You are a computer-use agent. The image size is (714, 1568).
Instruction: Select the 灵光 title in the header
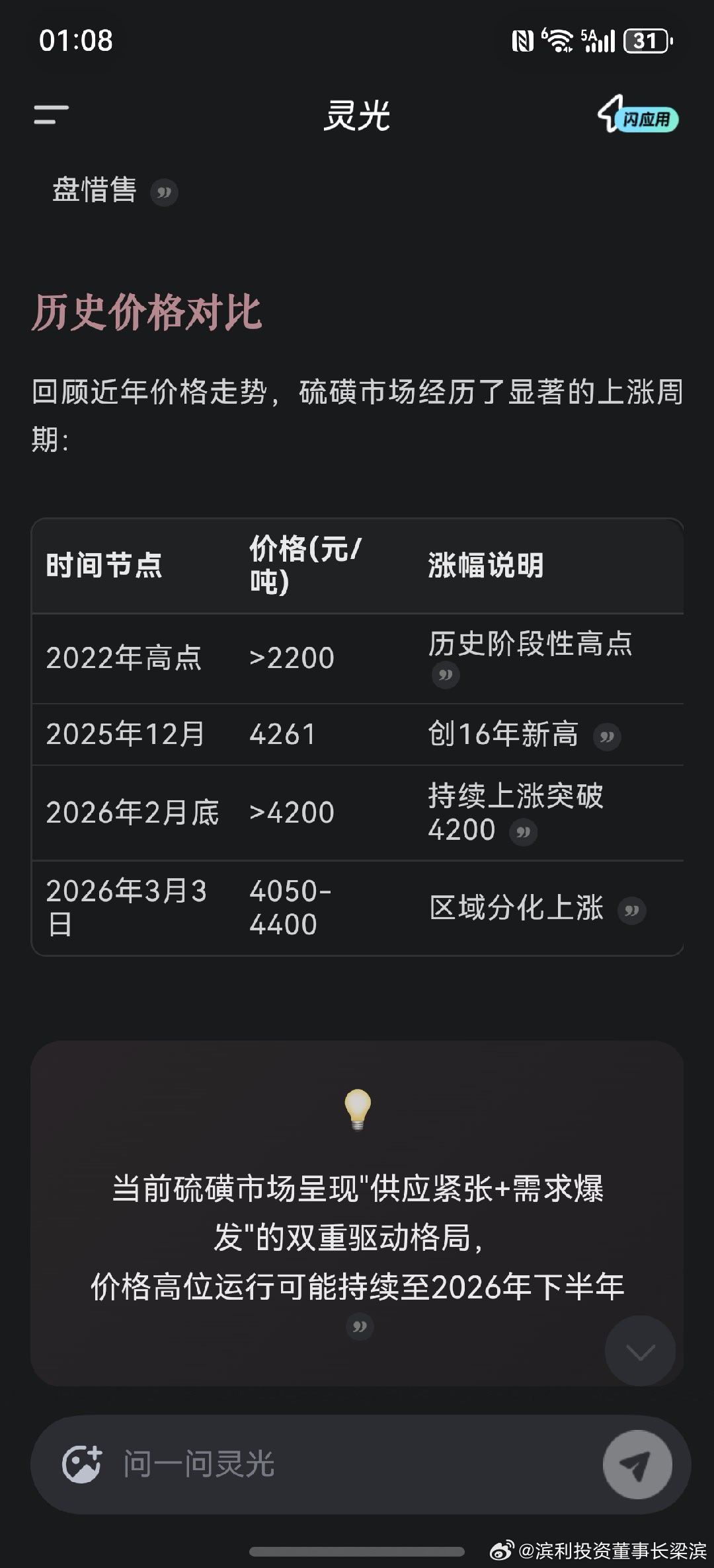[x=357, y=114]
